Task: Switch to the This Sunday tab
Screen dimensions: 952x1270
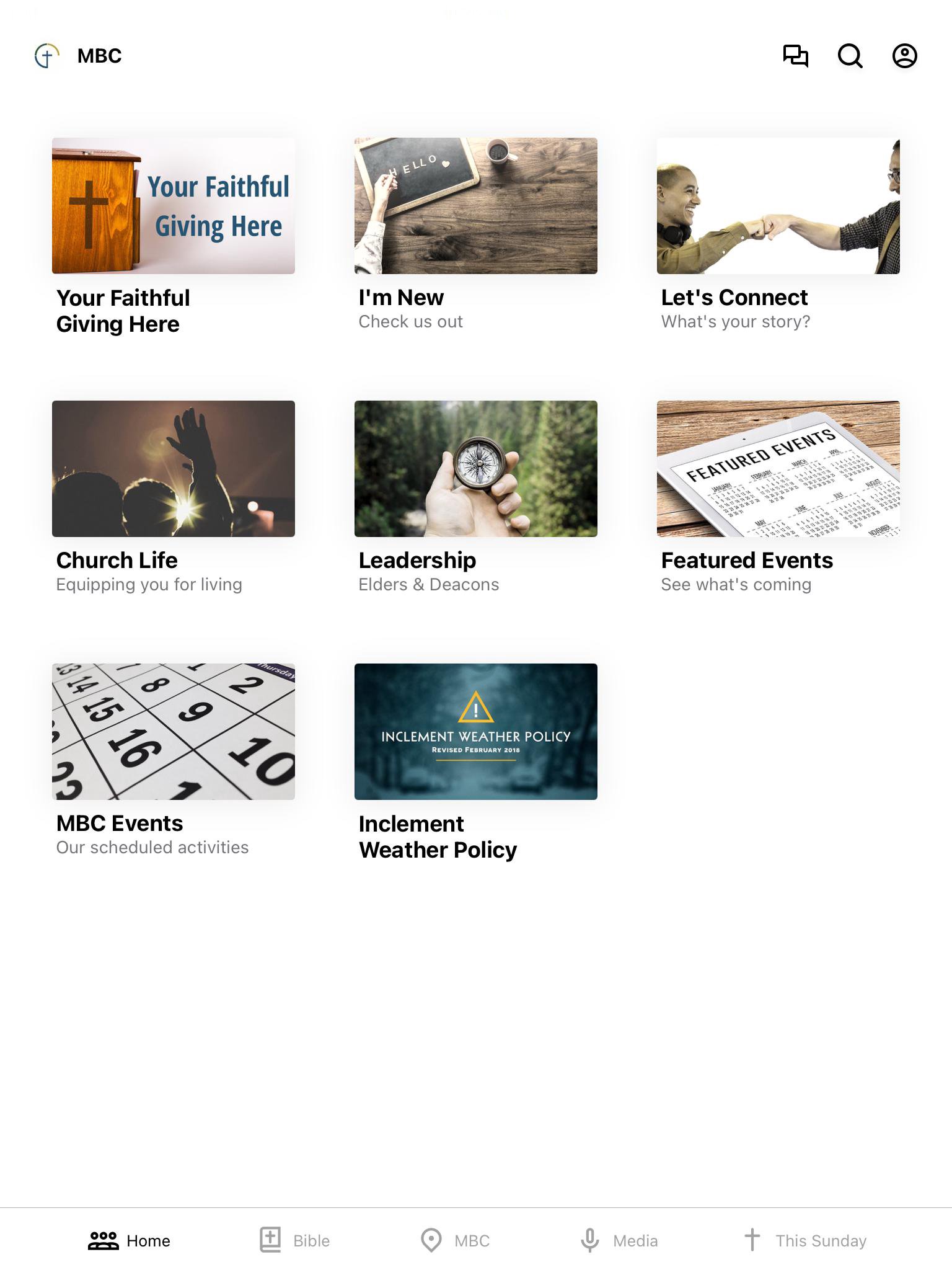Action: click(804, 1240)
